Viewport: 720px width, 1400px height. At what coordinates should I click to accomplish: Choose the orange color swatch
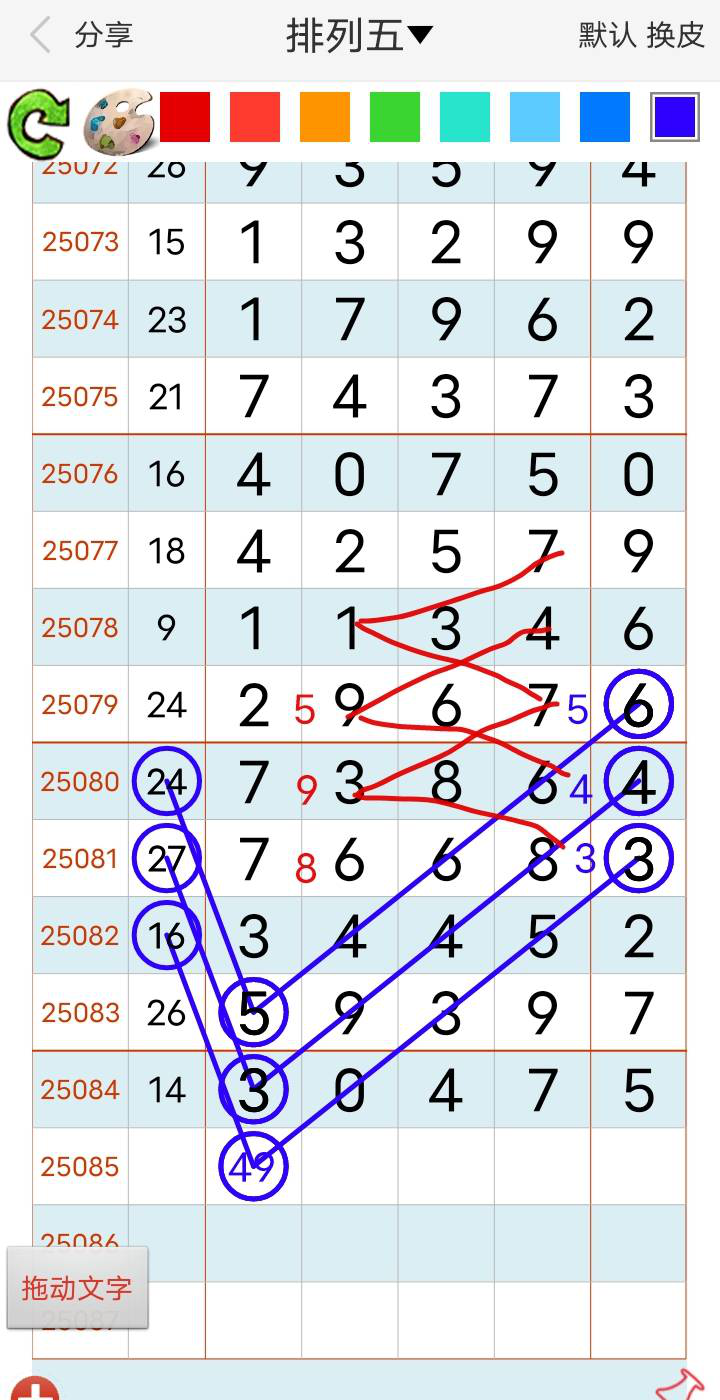325,117
